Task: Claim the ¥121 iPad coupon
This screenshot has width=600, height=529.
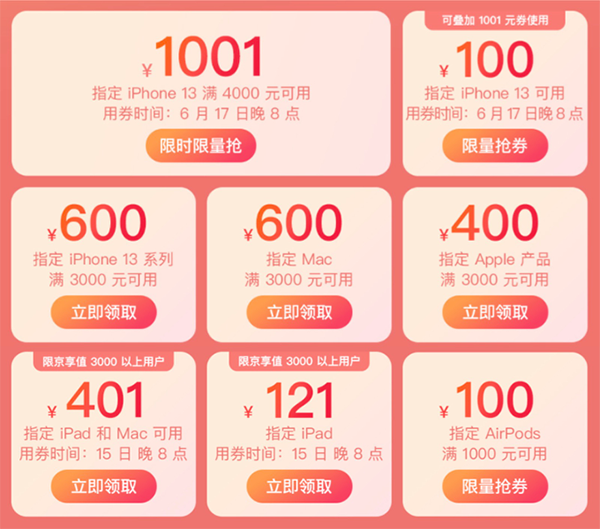Action: (x=300, y=486)
